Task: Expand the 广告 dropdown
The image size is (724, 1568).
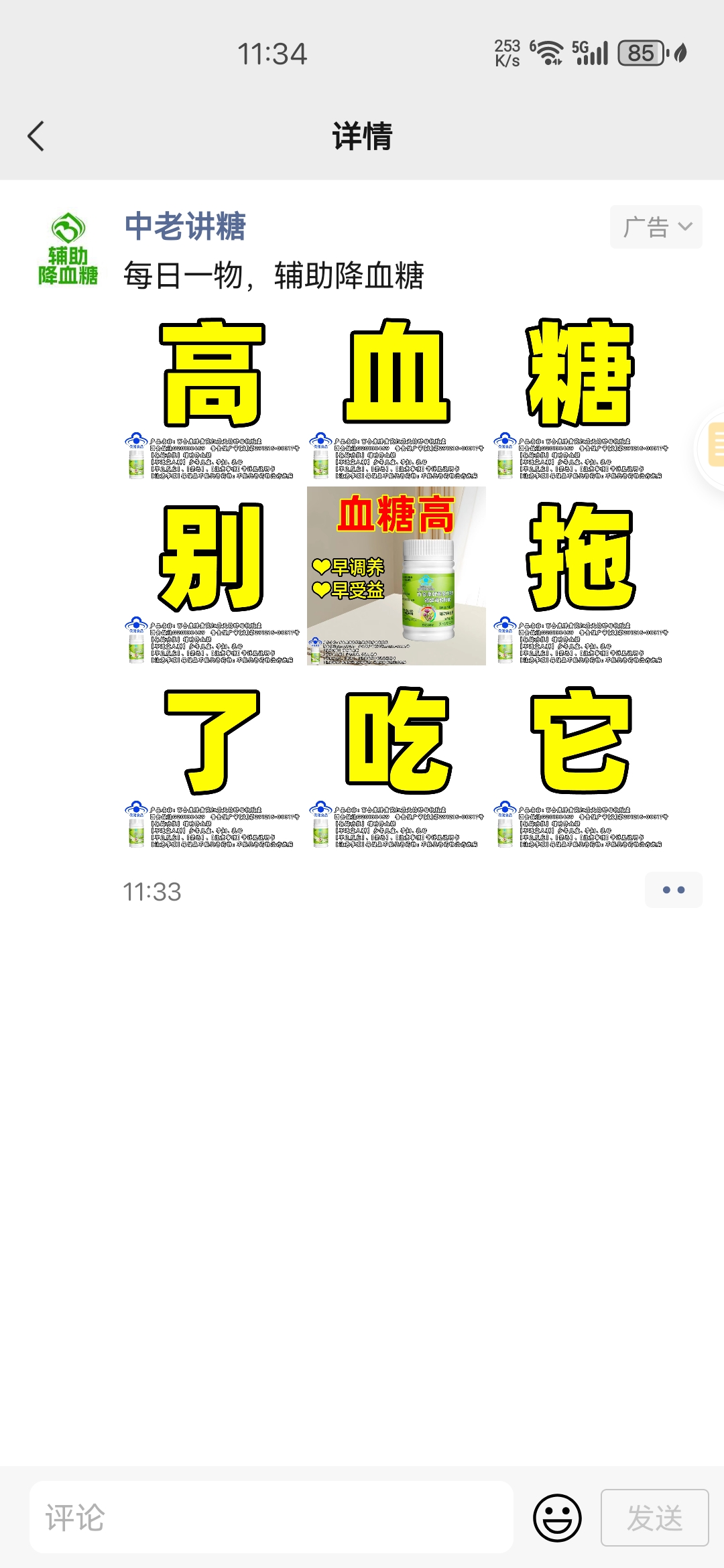Action: (x=656, y=227)
